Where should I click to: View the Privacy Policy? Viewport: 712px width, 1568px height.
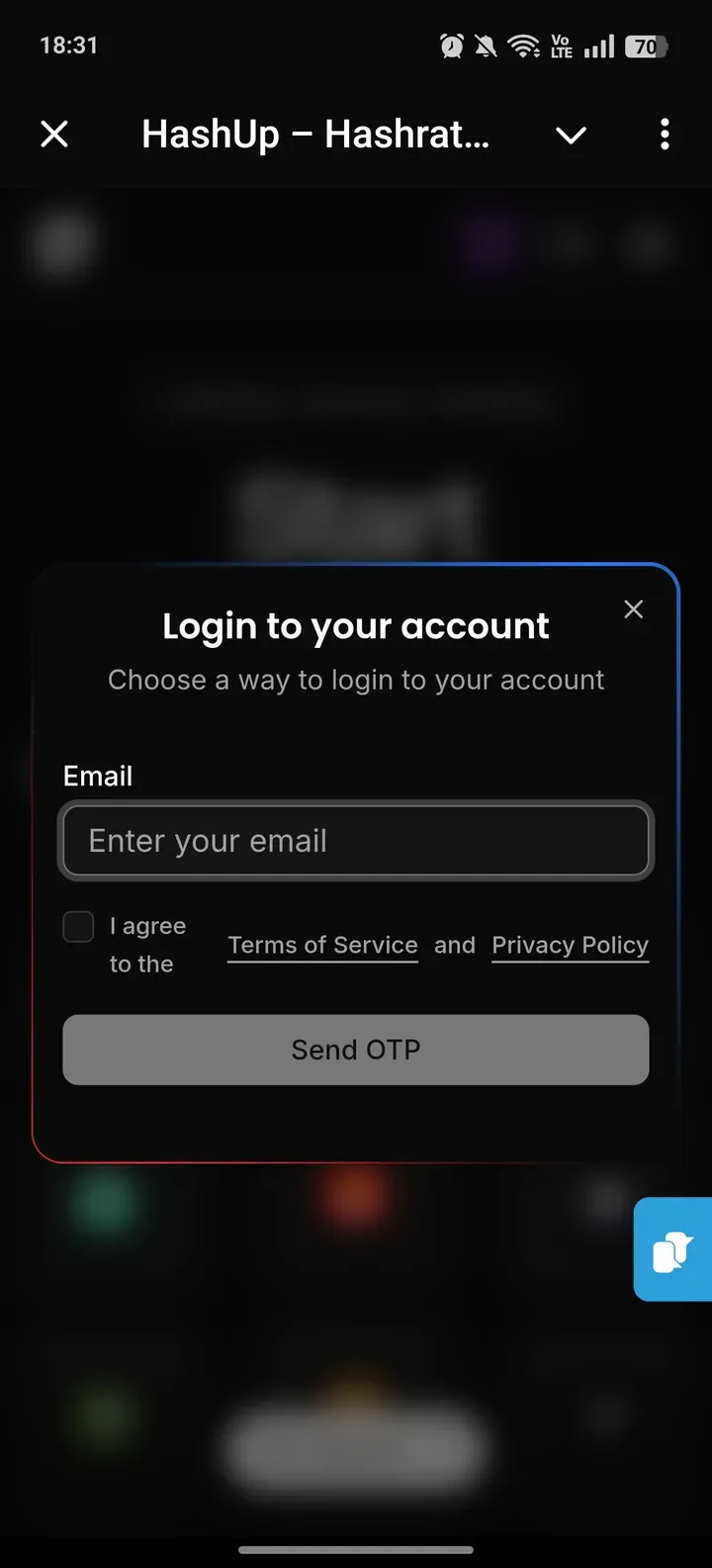click(x=570, y=945)
